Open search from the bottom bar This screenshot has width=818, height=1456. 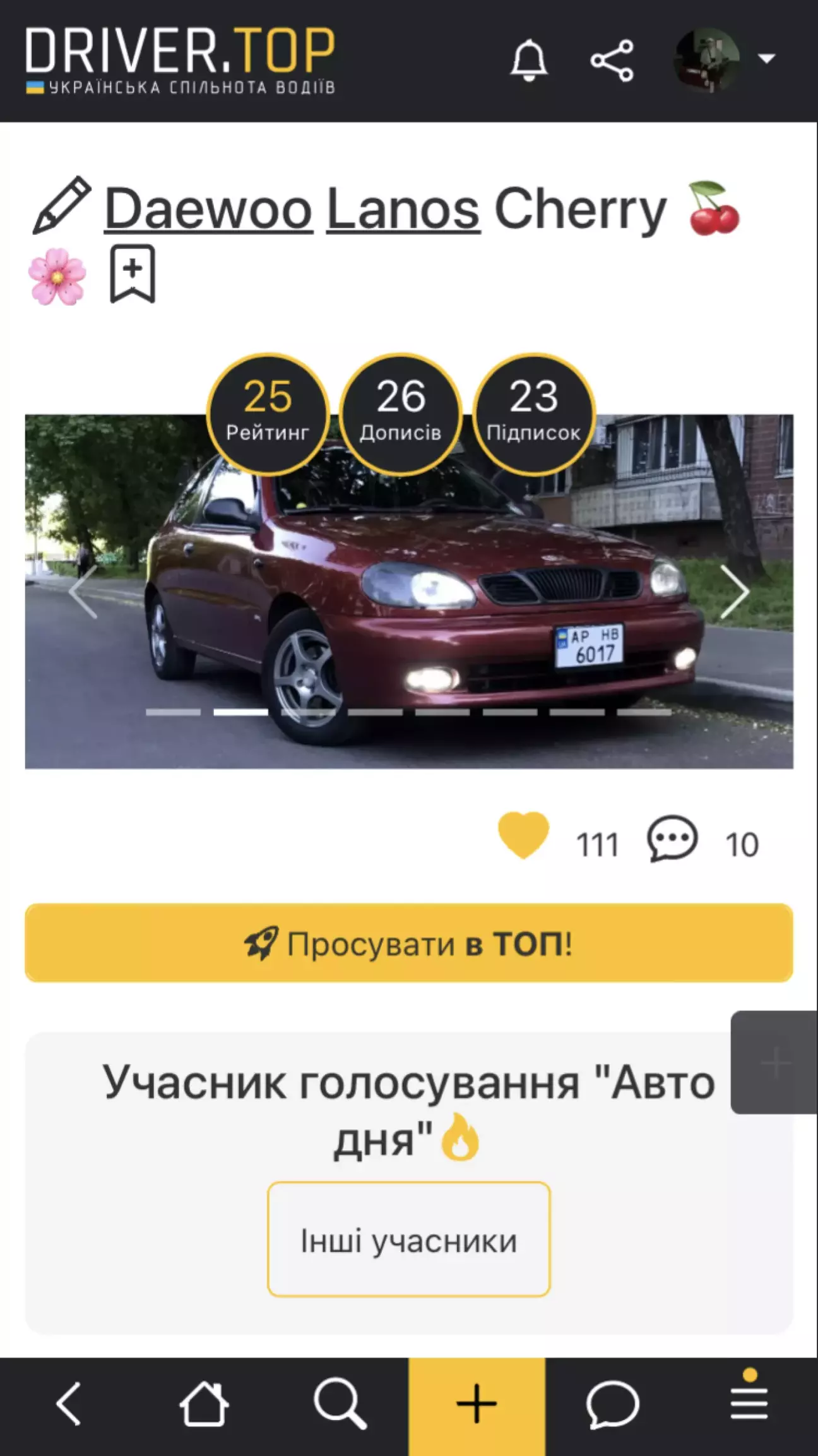point(340,1404)
